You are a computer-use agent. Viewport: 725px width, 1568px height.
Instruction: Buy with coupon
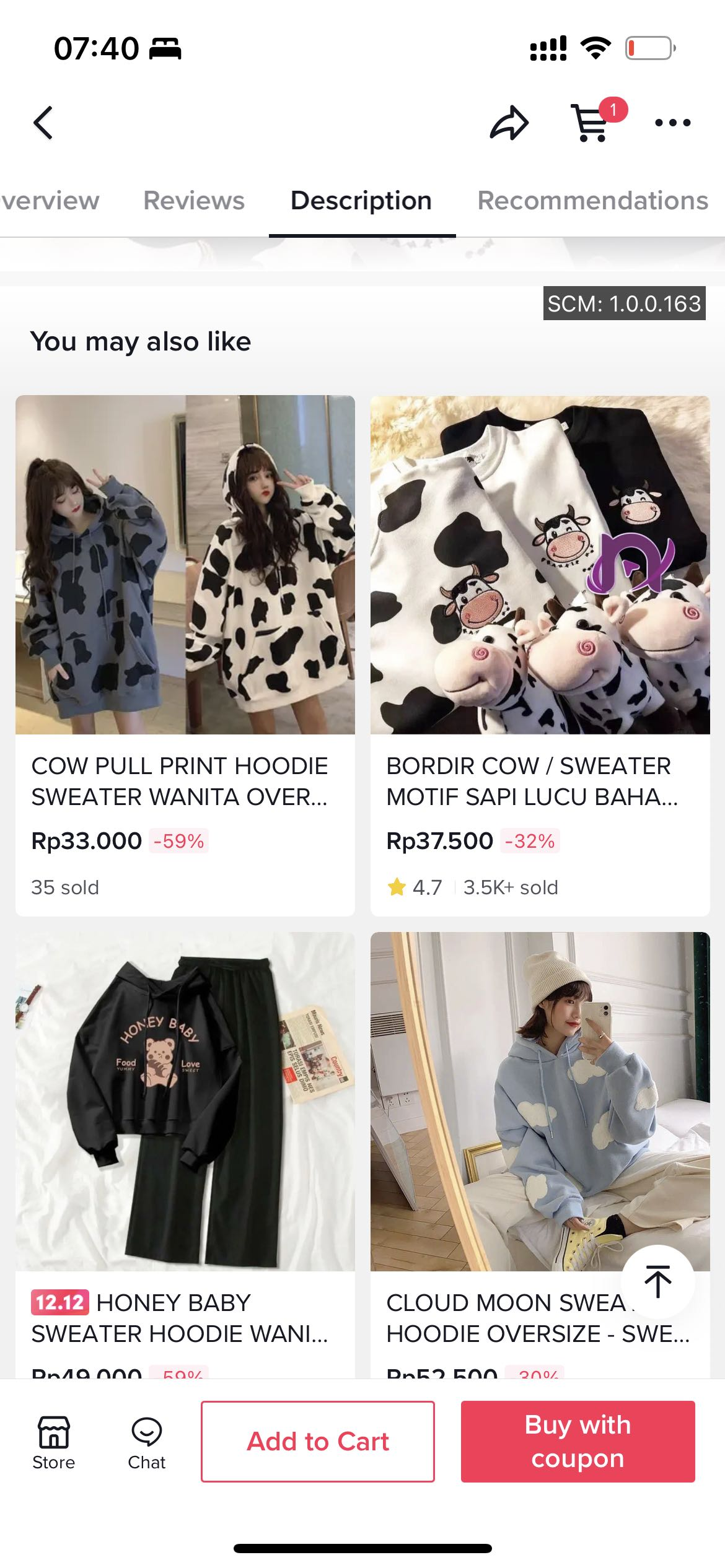coord(578,1442)
